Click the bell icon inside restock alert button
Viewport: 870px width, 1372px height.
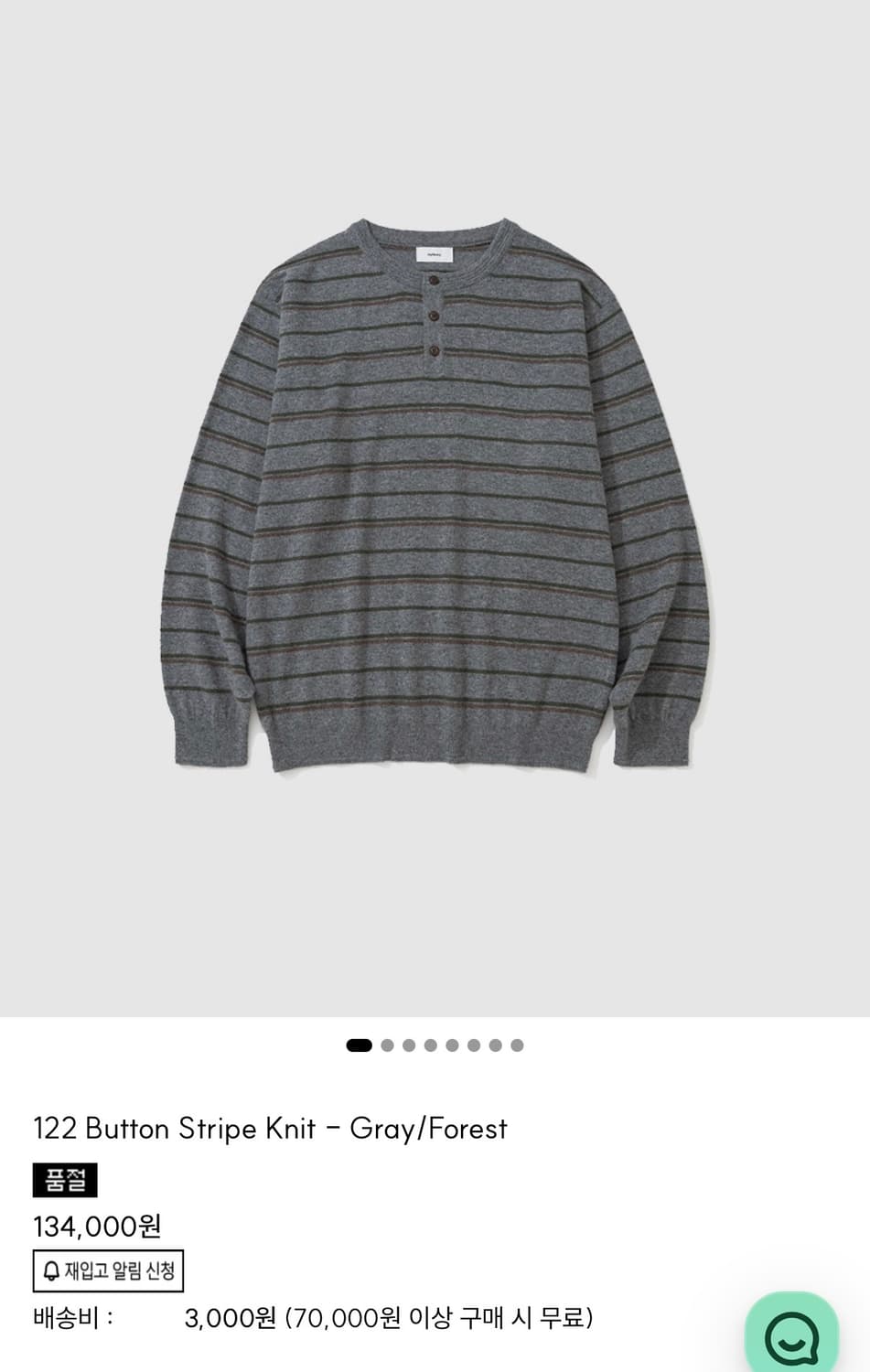52,1270
